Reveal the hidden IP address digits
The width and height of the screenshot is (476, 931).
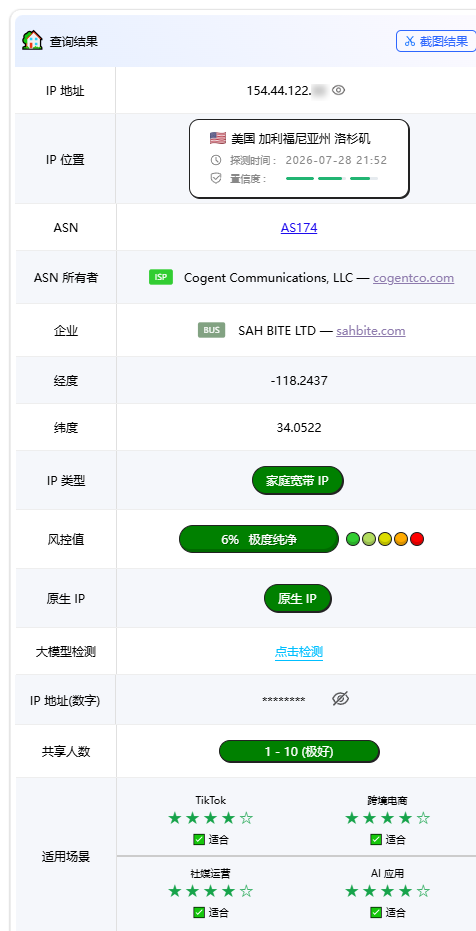pos(338,90)
